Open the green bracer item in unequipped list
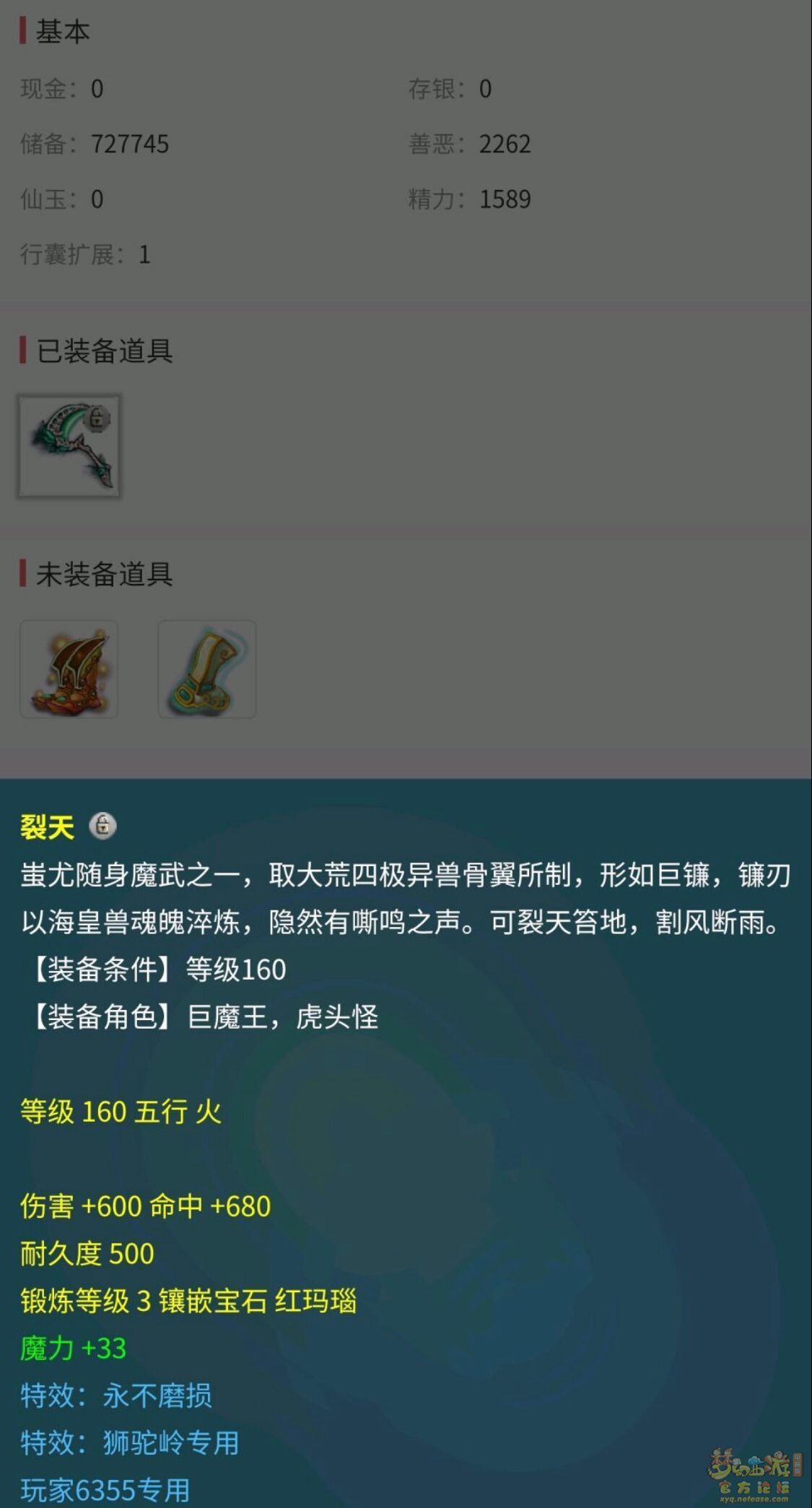 pyautogui.click(x=207, y=668)
